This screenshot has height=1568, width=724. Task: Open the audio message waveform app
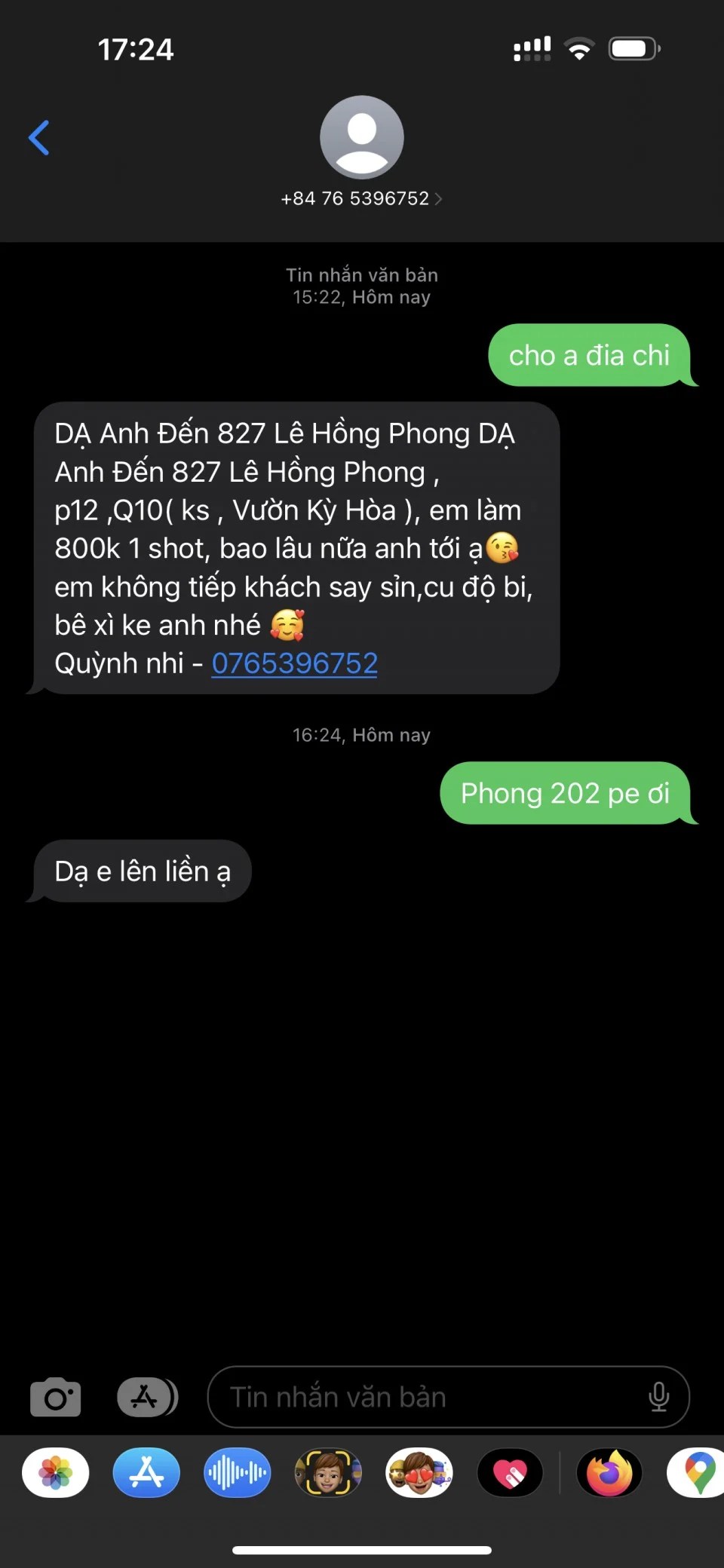237,1472
